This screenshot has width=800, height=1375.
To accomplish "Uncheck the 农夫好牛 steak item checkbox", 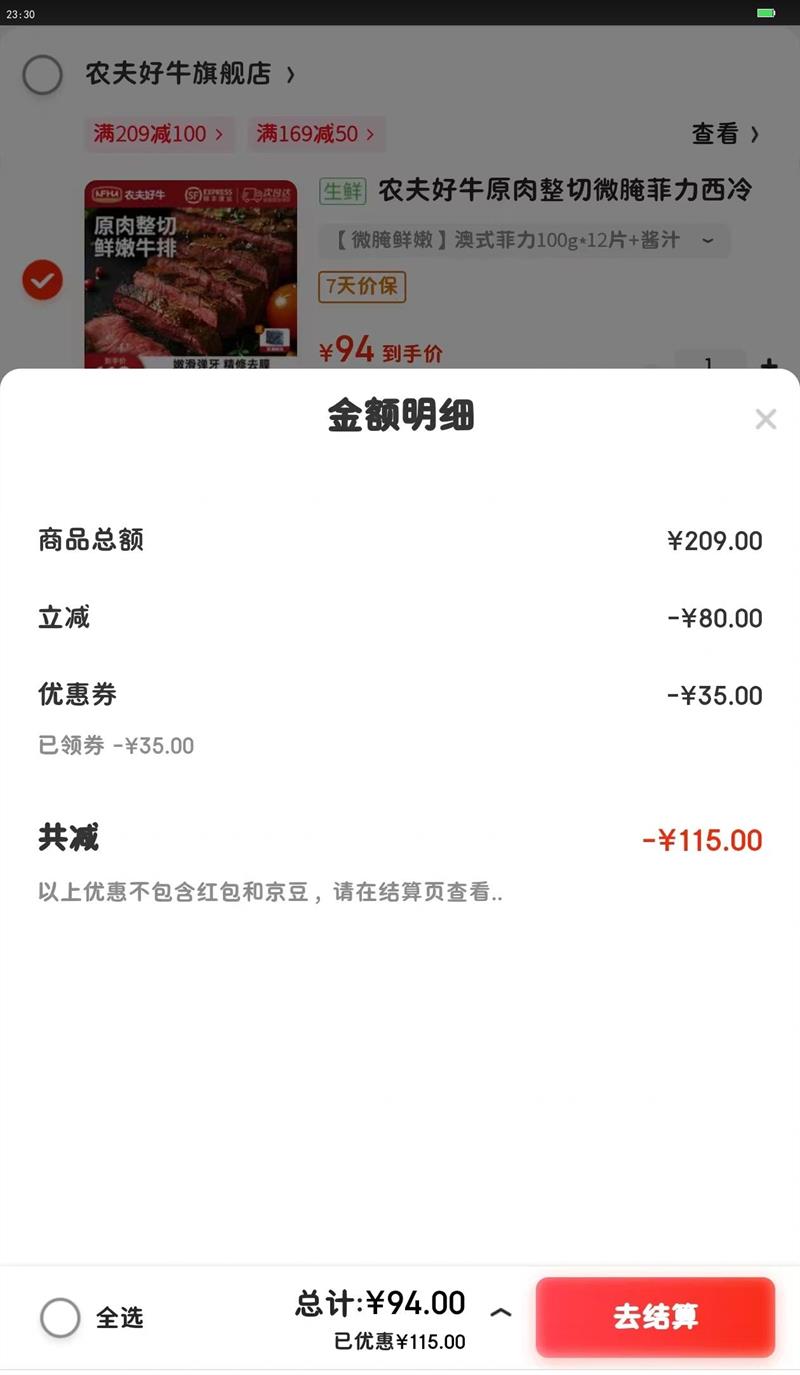I will [x=43, y=281].
